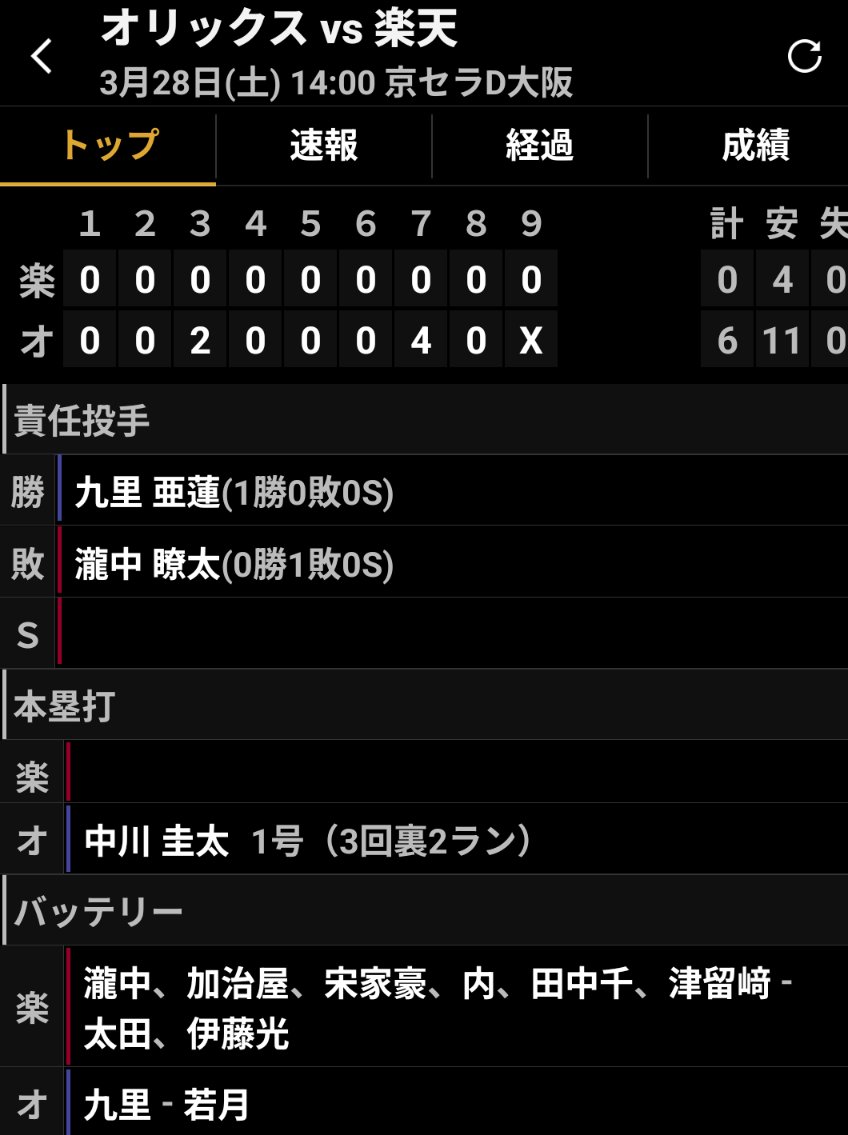Switch to the 成績 tab

point(755,146)
